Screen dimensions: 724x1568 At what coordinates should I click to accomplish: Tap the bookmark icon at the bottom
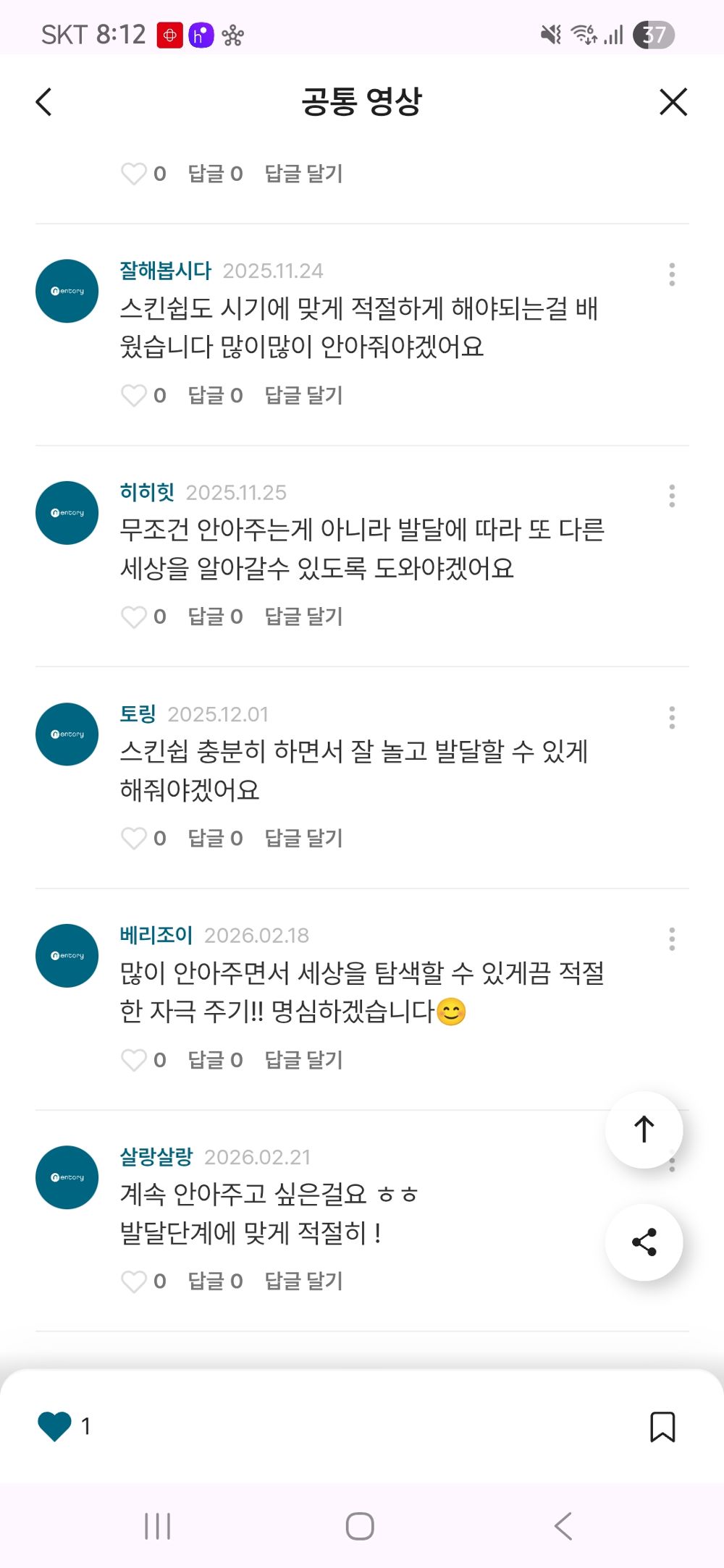click(x=662, y=1427)
